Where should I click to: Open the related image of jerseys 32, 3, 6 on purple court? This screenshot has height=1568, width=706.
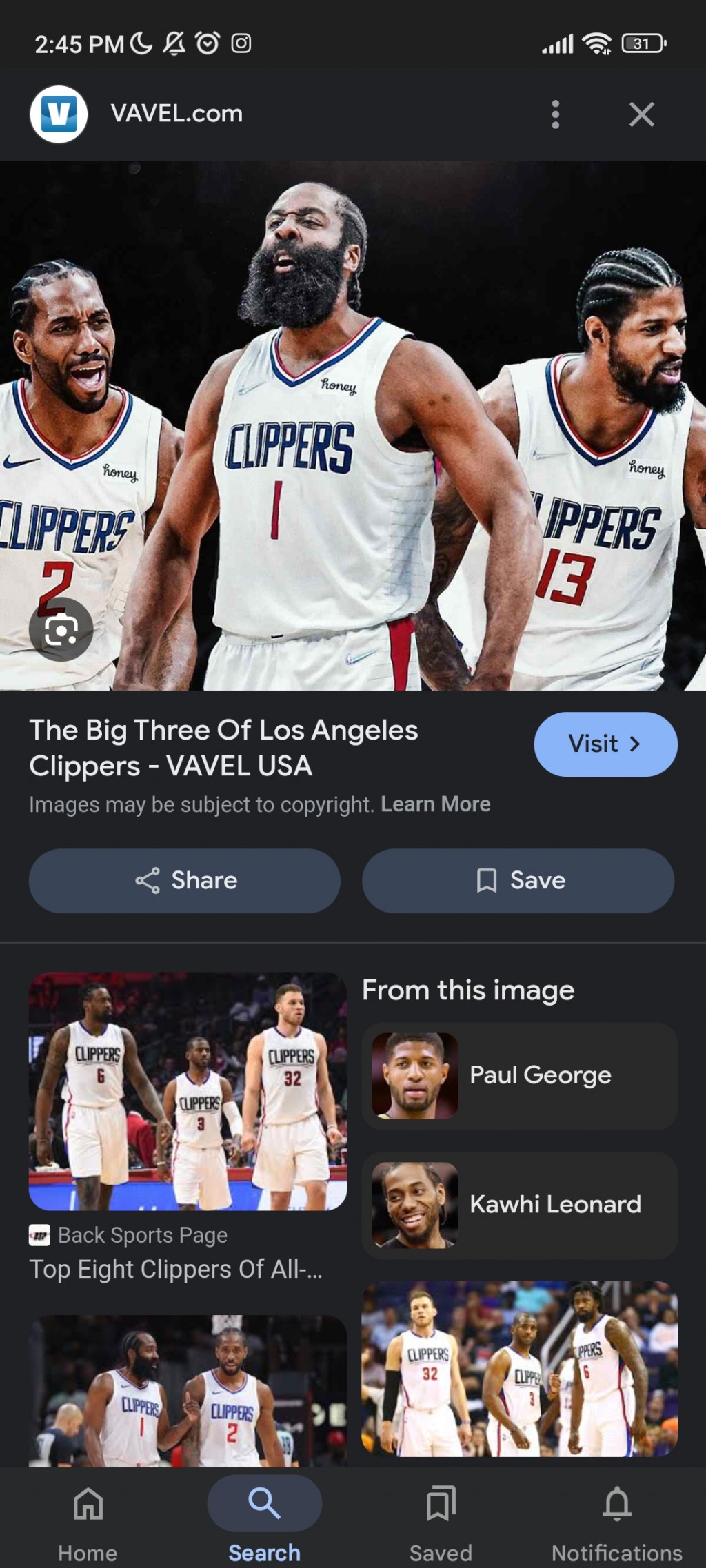[519, 1369]
